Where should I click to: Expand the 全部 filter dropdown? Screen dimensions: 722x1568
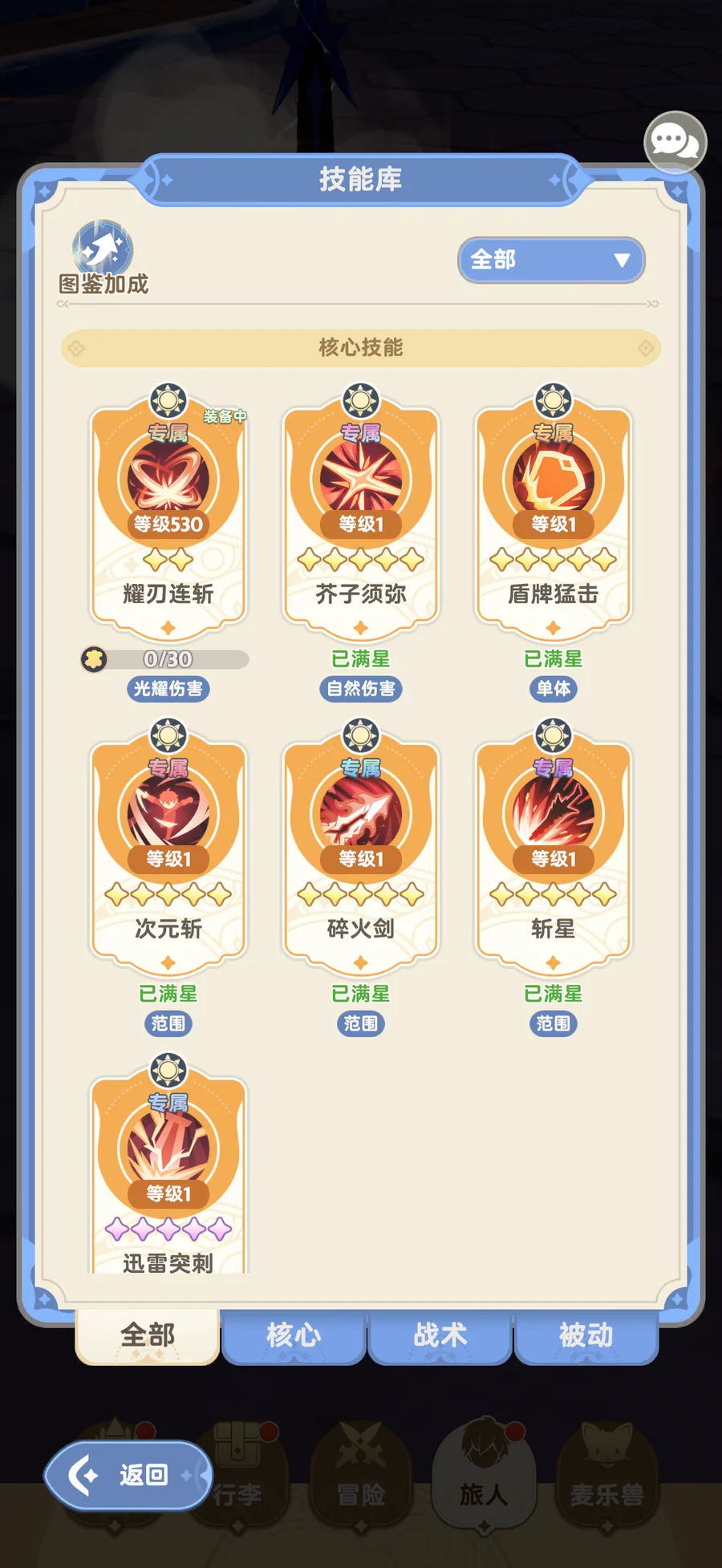click(x=551, y=260)
